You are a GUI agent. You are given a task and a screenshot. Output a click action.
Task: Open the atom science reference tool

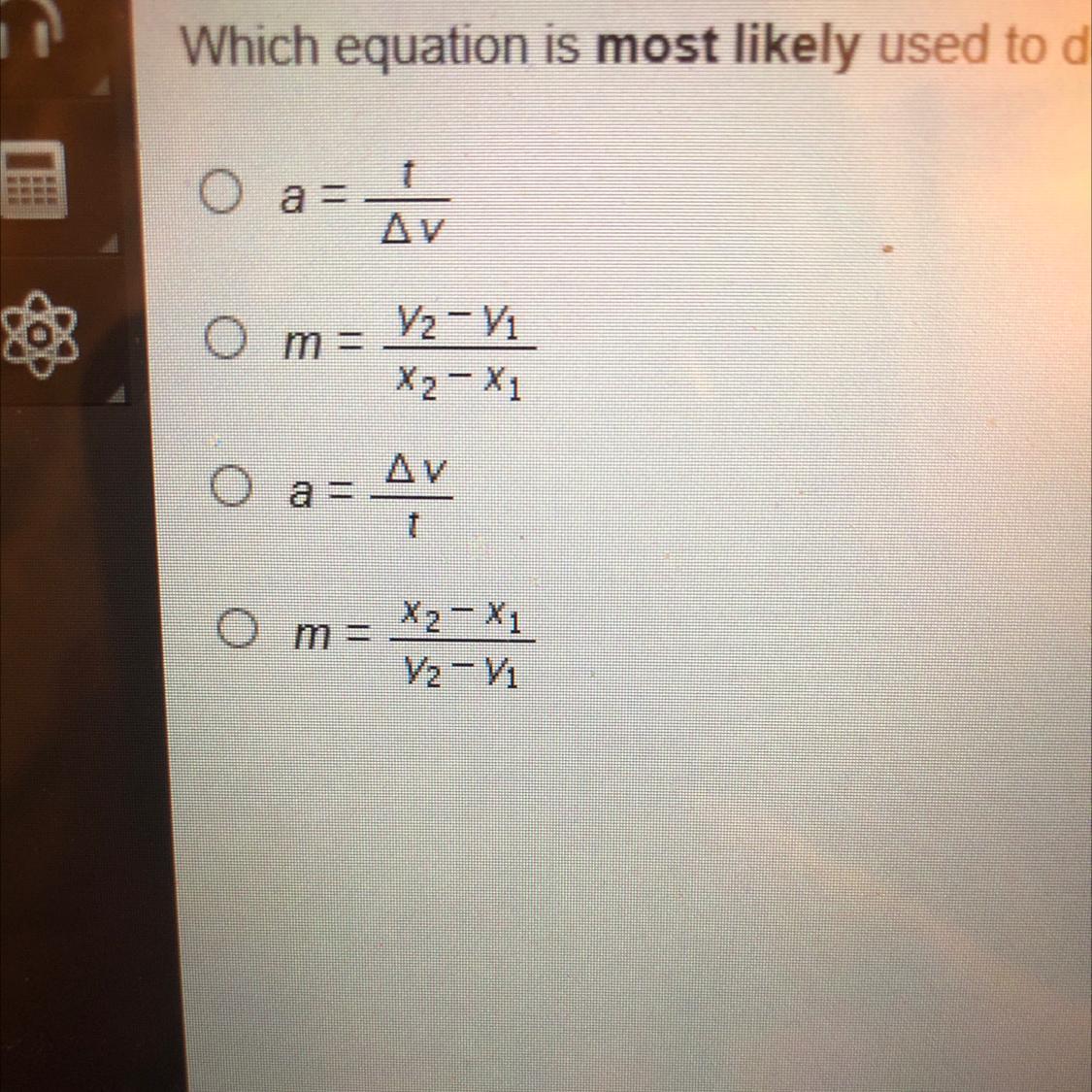pyautogui.click(x=36, y=333)
